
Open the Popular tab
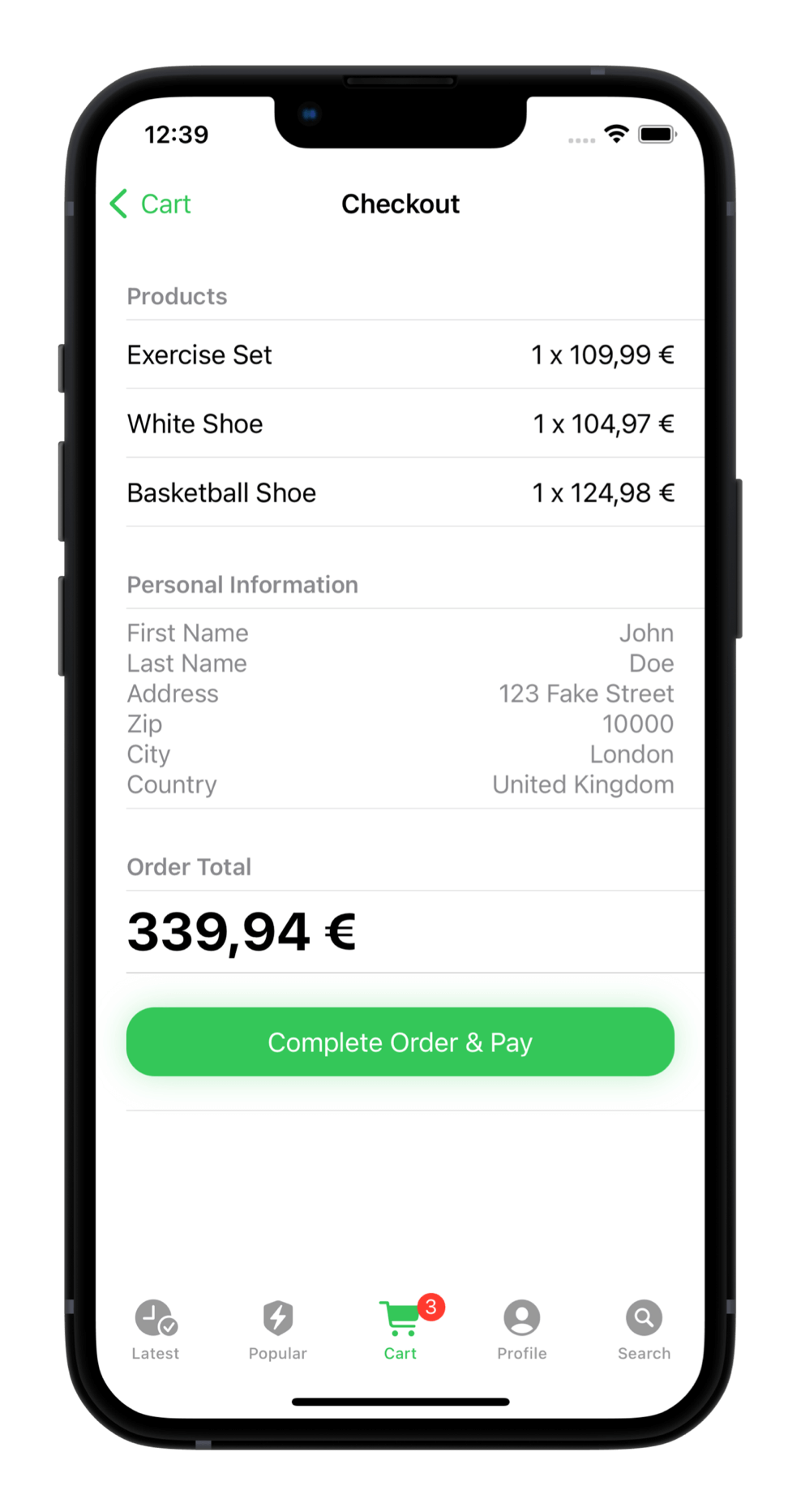[x=277, y=1330]
